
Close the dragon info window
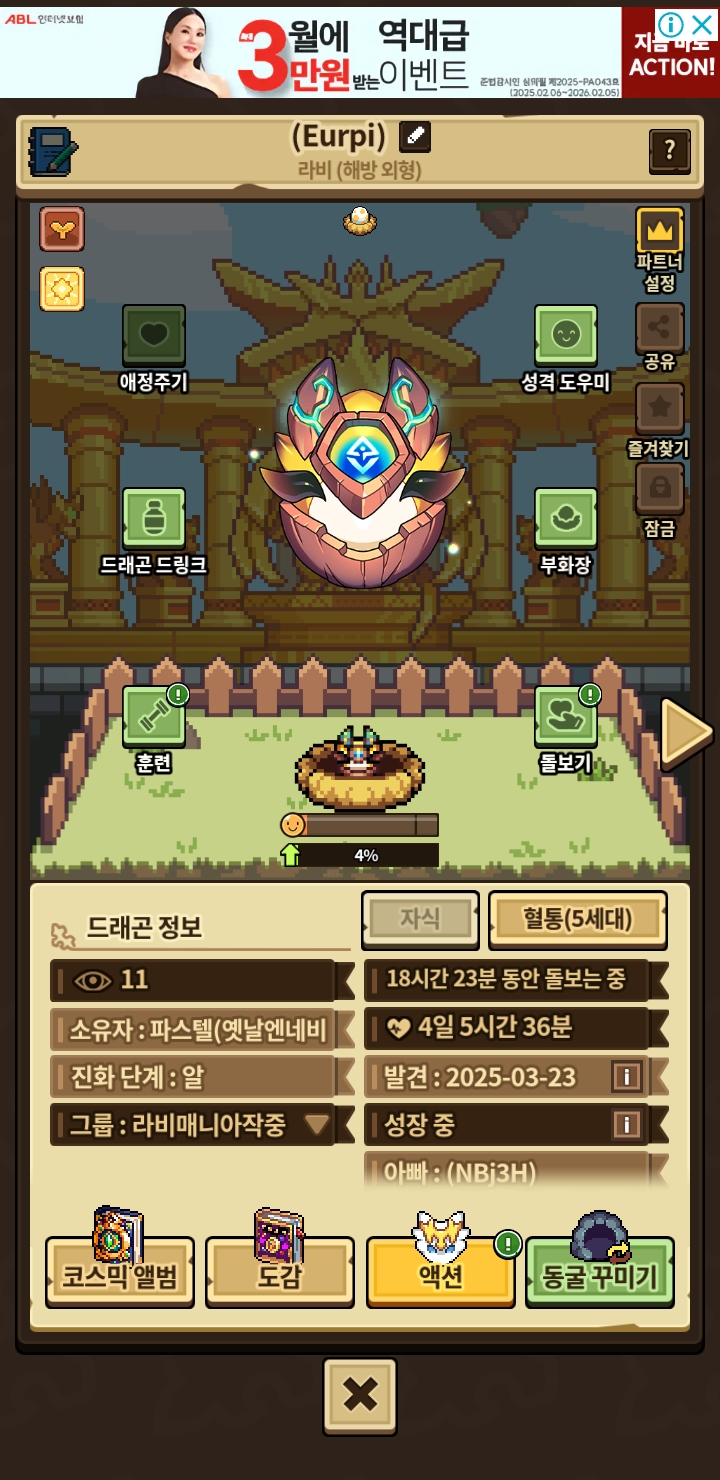click(360, 1395)
